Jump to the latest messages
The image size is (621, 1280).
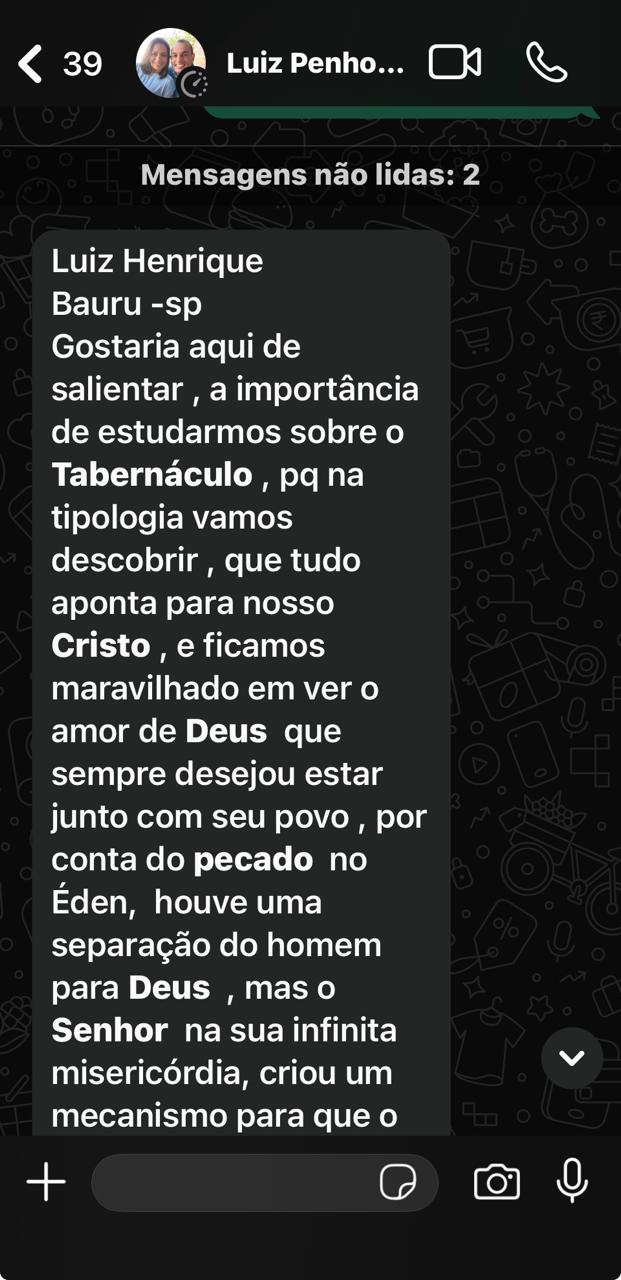click(x=572, y=1058)
